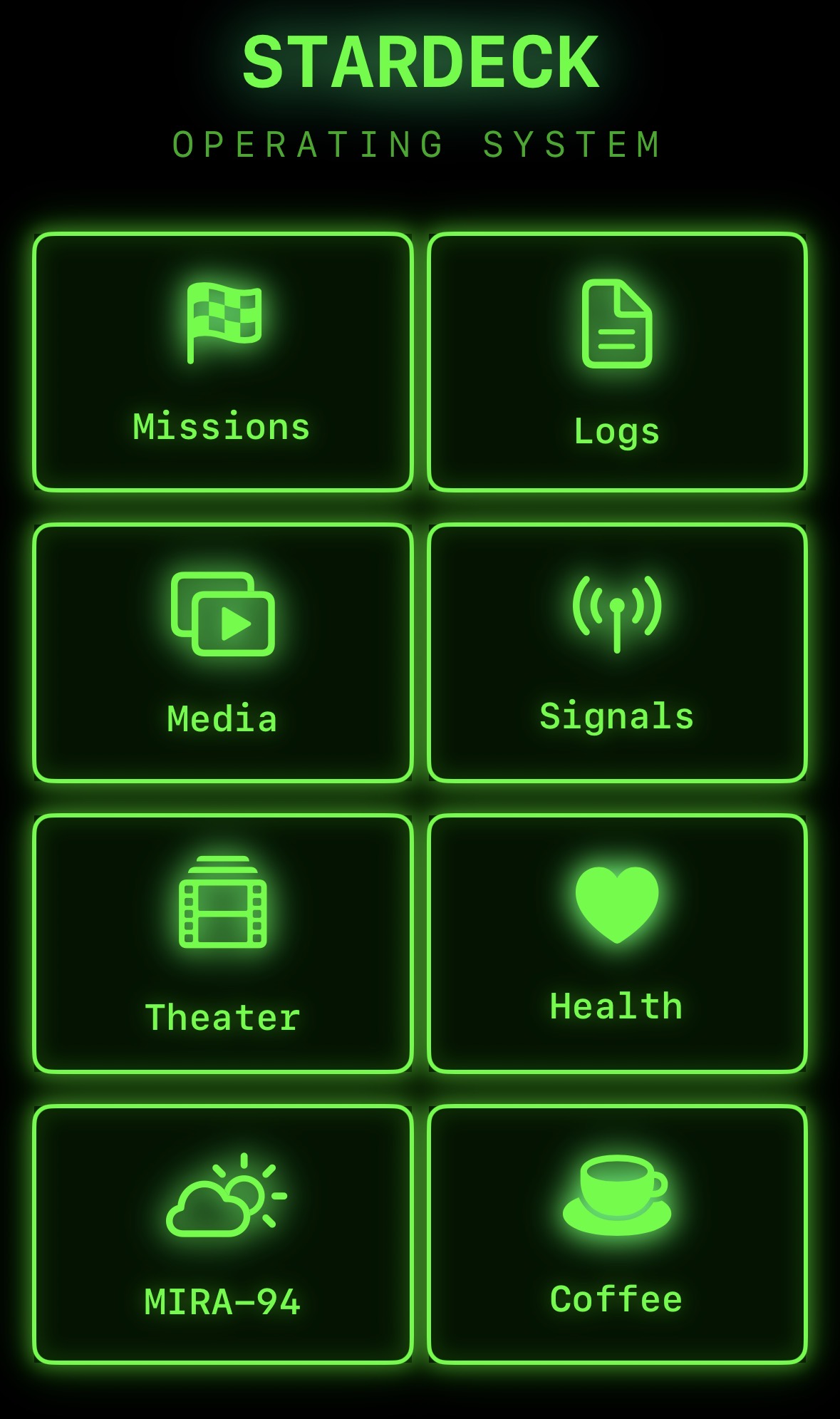Click the document icon above Logs
The image size is (840, 1419).
pyautogui.click(x=616, y=323)
